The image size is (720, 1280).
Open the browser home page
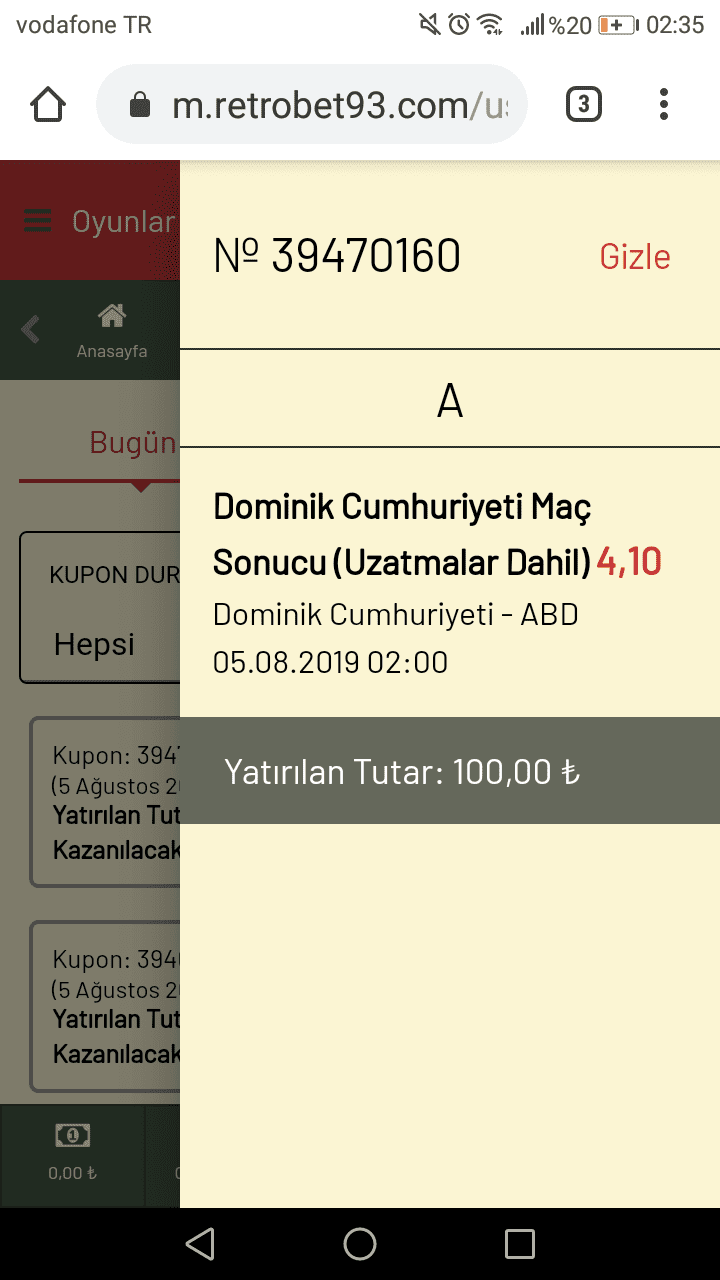(48, 104)
